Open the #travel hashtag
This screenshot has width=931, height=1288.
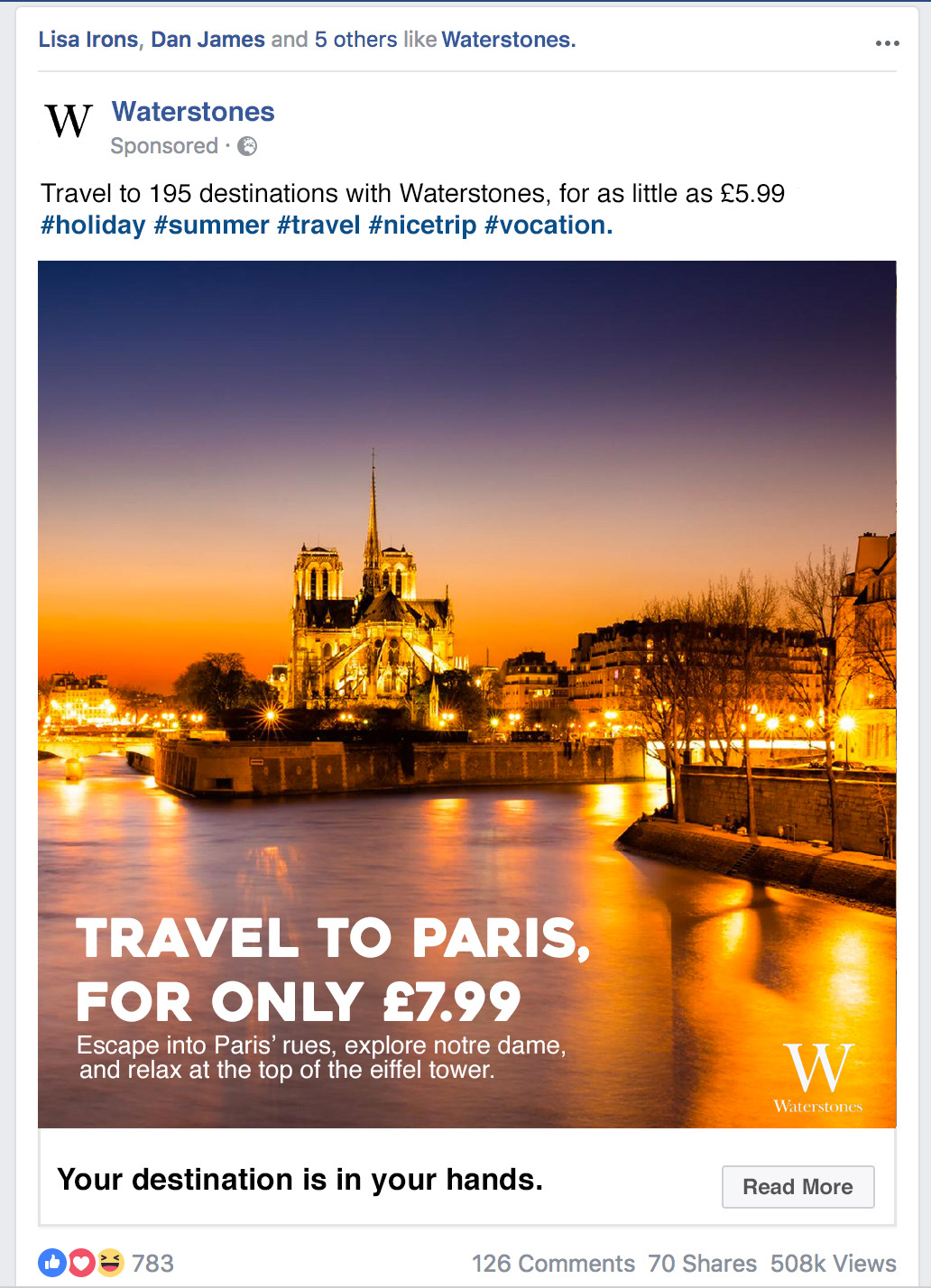click(x=318, y=225)
